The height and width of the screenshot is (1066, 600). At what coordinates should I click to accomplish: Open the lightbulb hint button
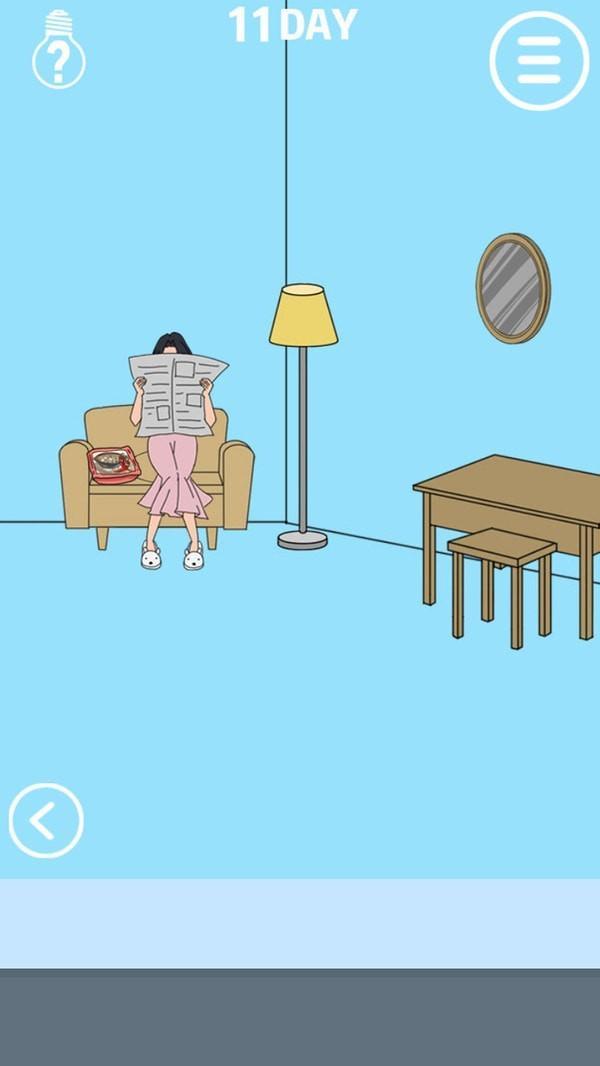[x=58, y=50]
